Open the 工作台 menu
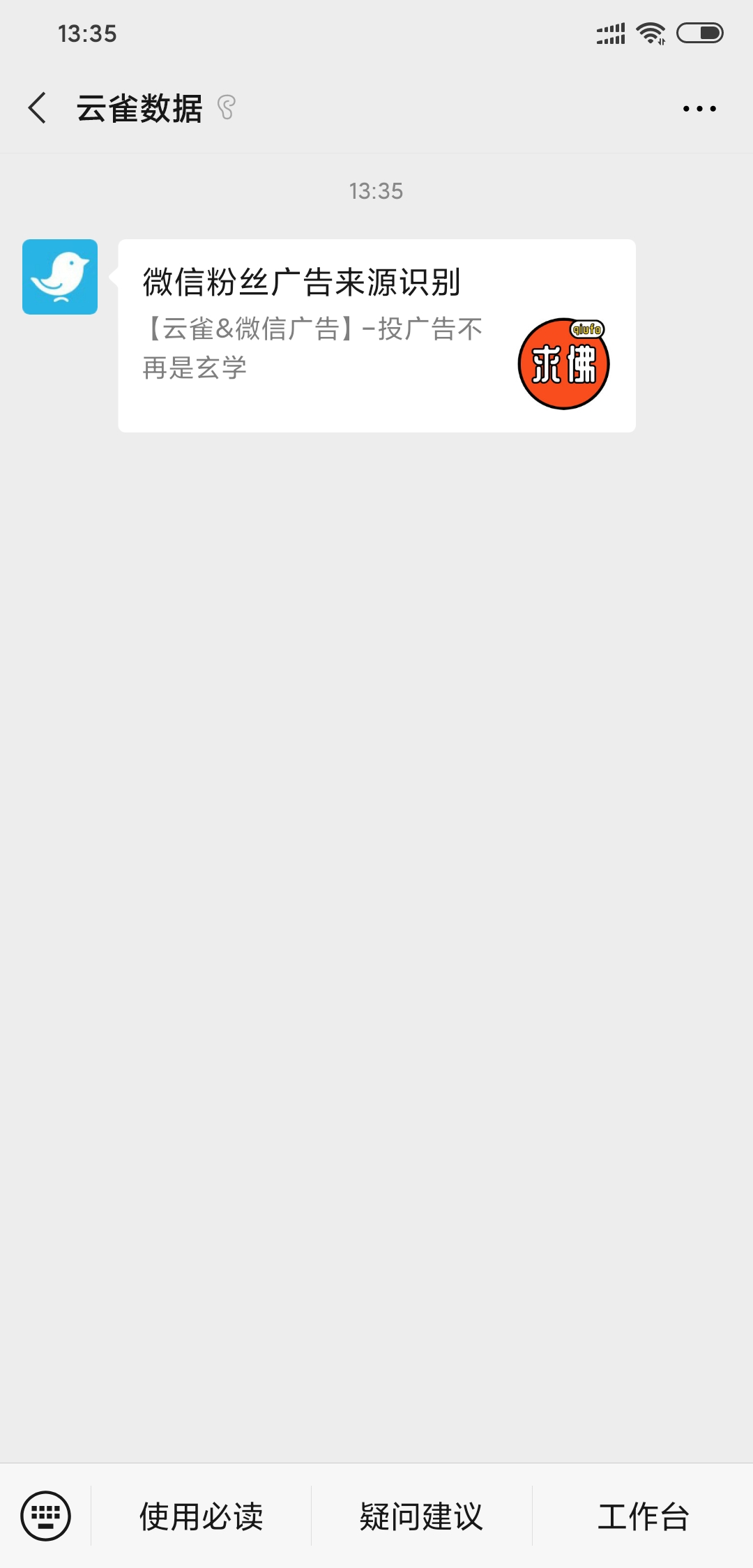Screen dimensions: 753x1568 tap(643, 1516)
